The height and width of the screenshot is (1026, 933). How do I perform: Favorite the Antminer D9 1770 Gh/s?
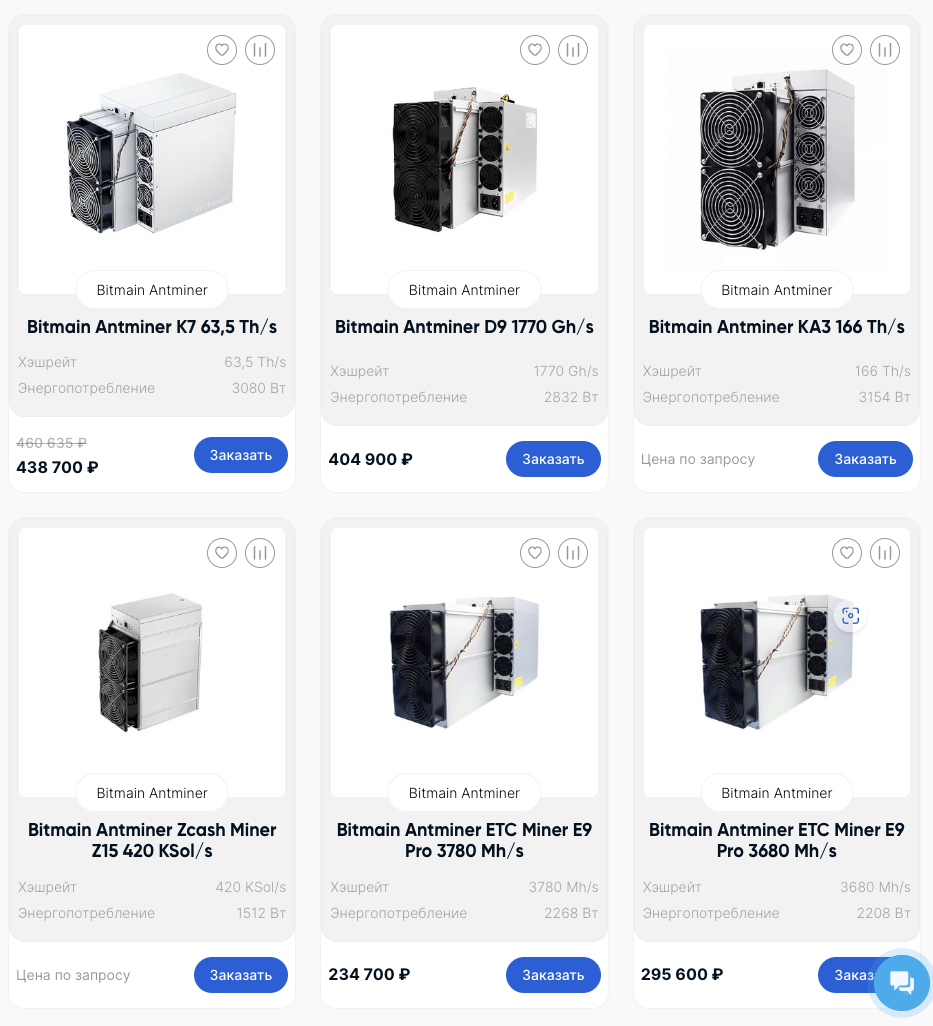coord(535,50)
